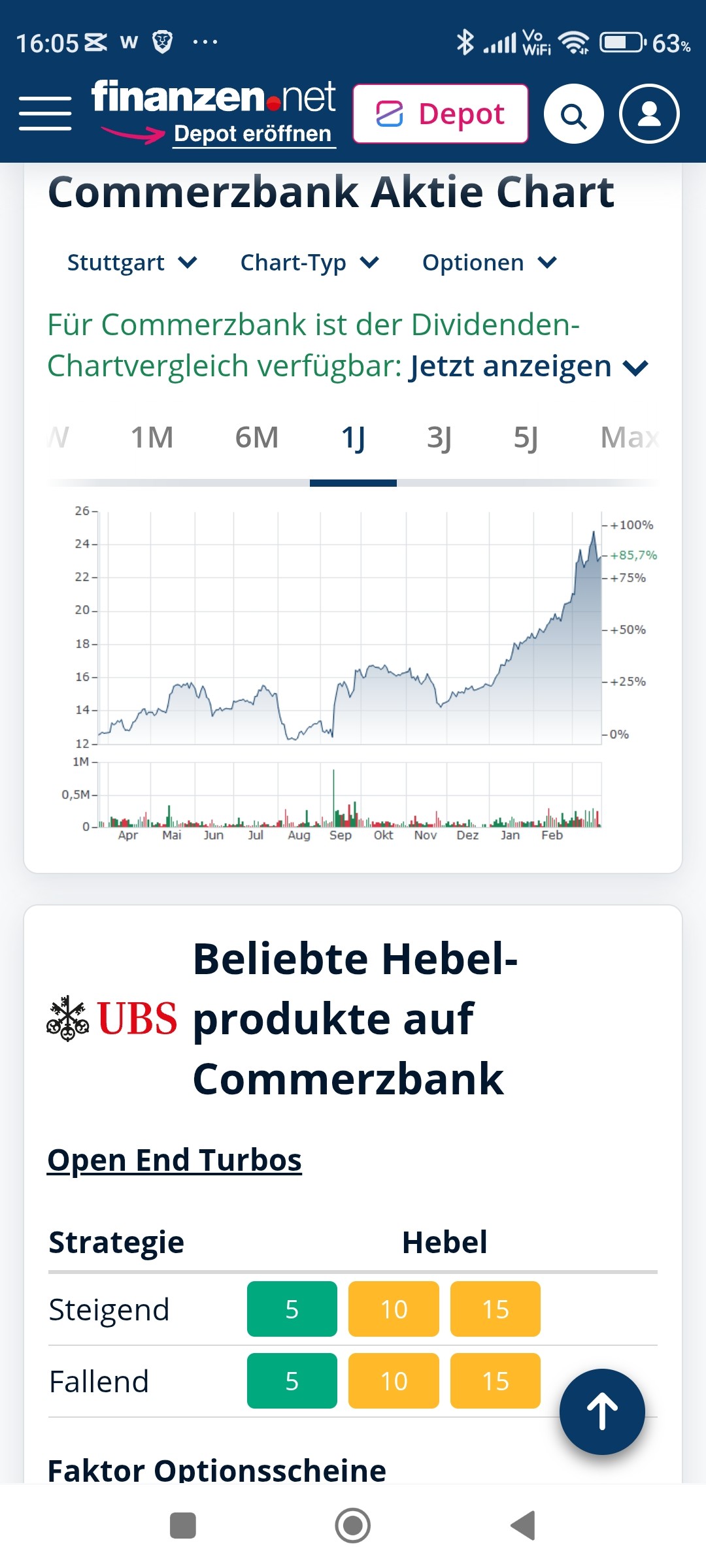Switch chart to Max range
This screenshot has width=706, height=1568.
629,438
